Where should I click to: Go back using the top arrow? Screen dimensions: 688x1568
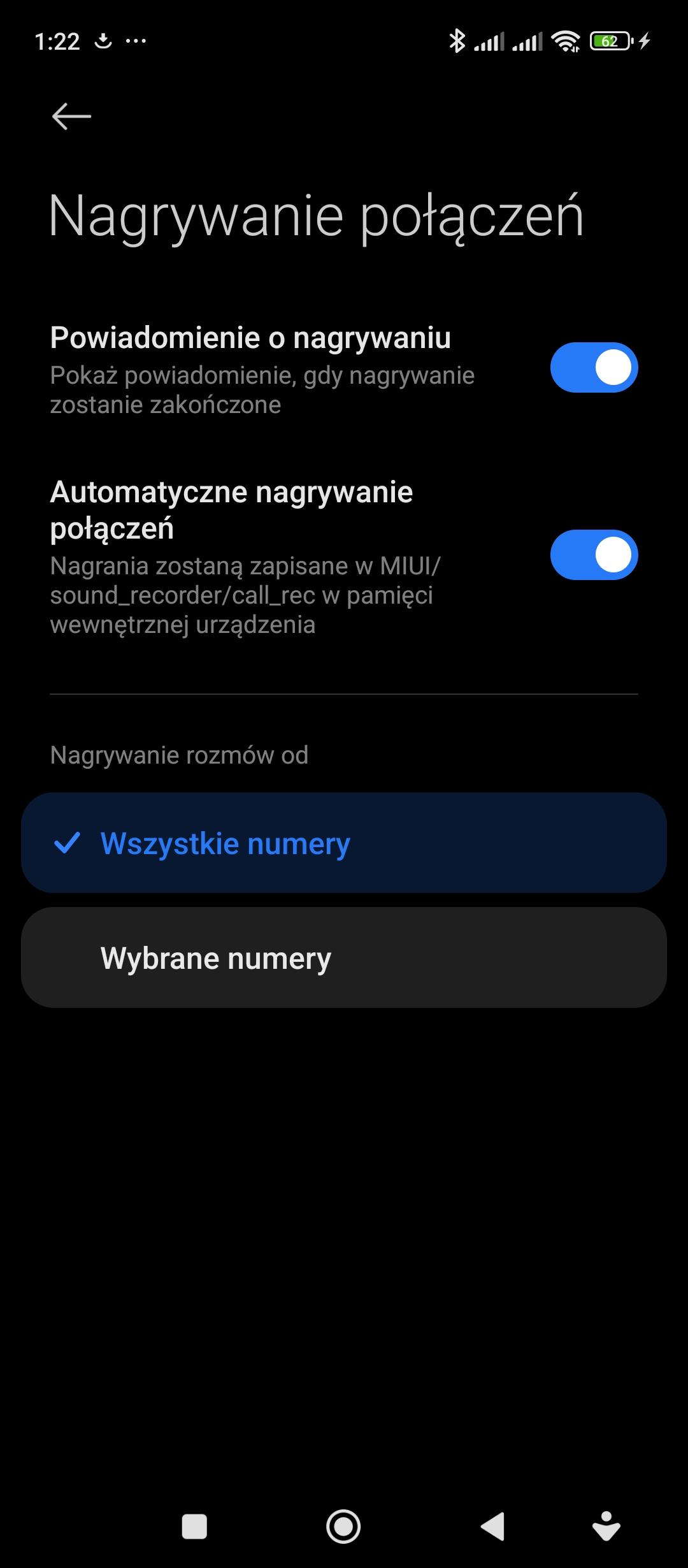coord(71,117)
